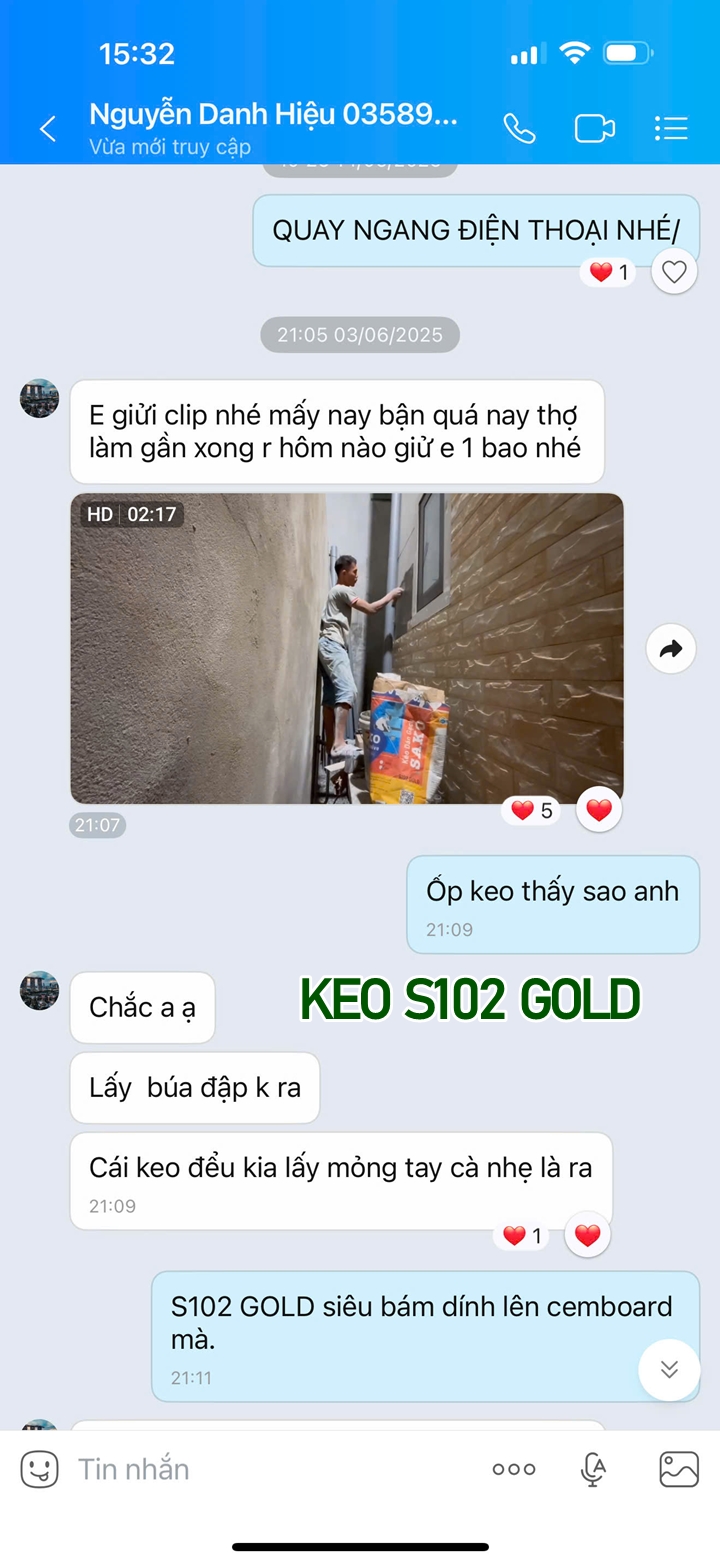The height and width of the screenshot is (1564, 720).
Task: Open the chat options menu
Action: (671, 129)
